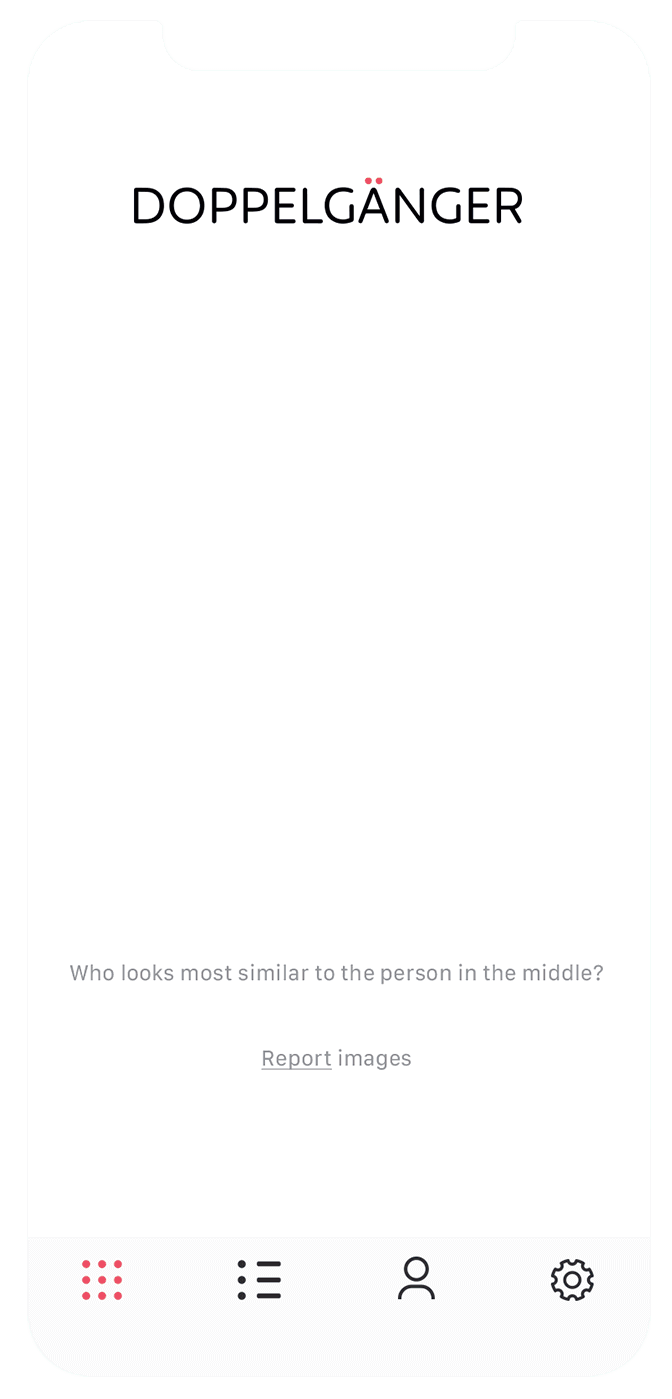Screen dimensions: 672x1399
Task: Tap the Report link
Action: point(296,1058)
